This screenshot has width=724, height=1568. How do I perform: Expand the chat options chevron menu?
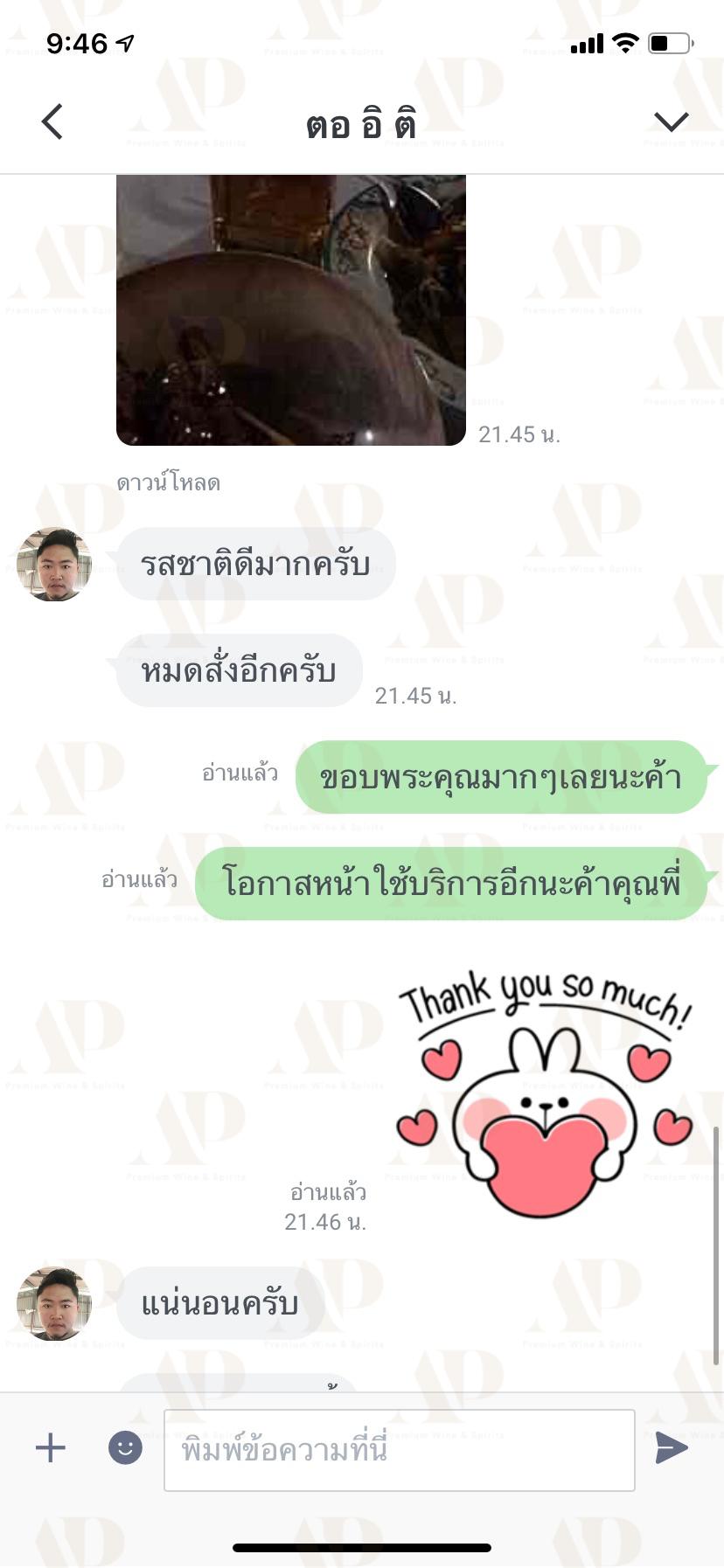(672, 121)
